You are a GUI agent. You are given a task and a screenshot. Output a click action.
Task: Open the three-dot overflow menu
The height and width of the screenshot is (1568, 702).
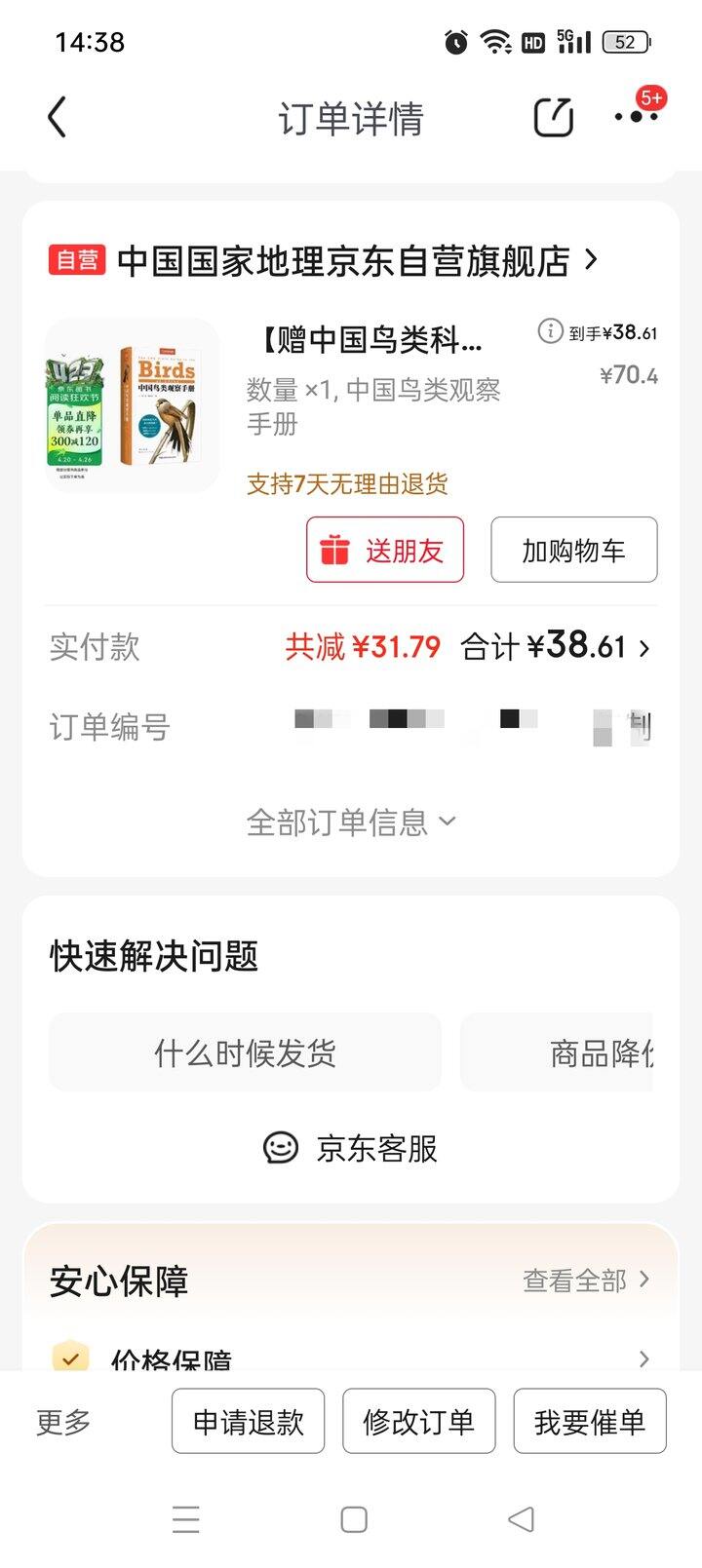[636, 118]
